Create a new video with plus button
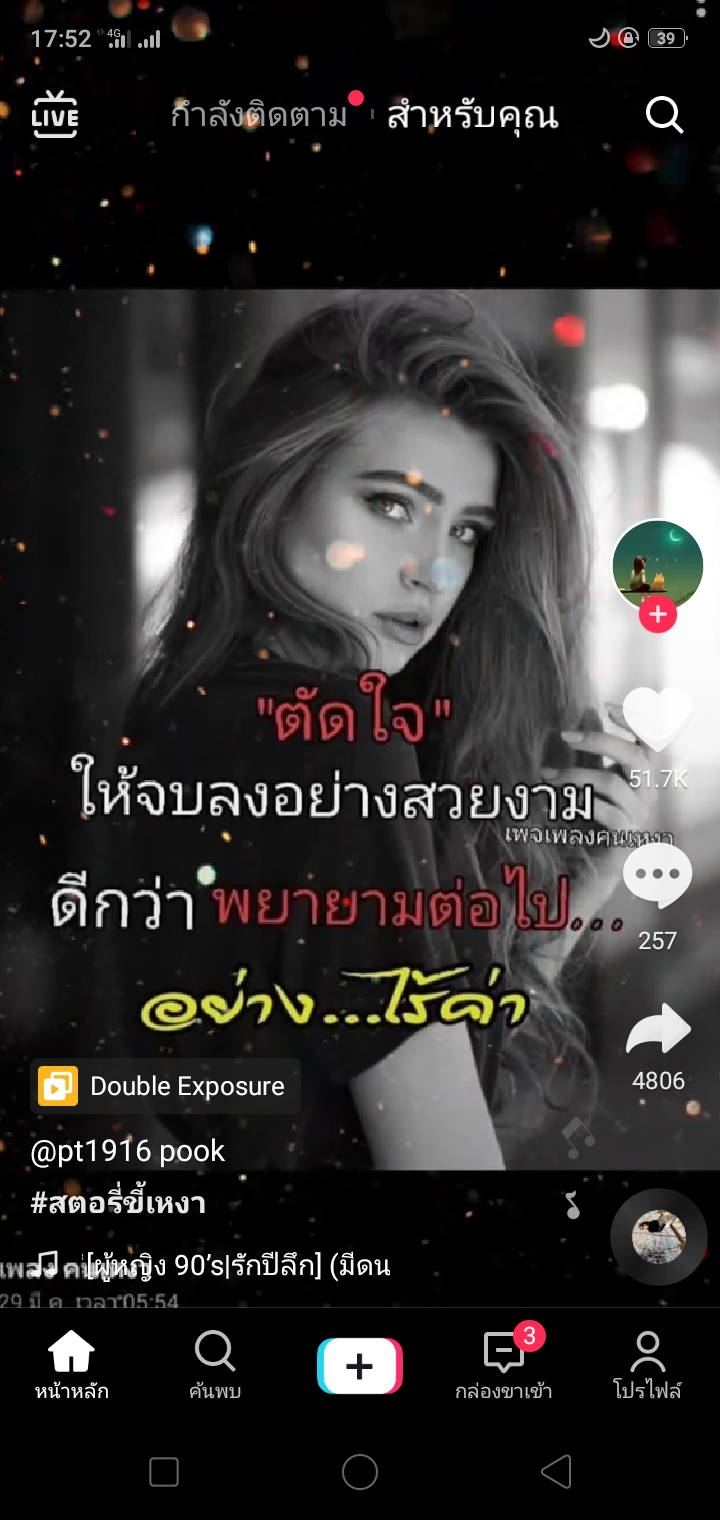 pyautogui.click(x=360, y=1366)
